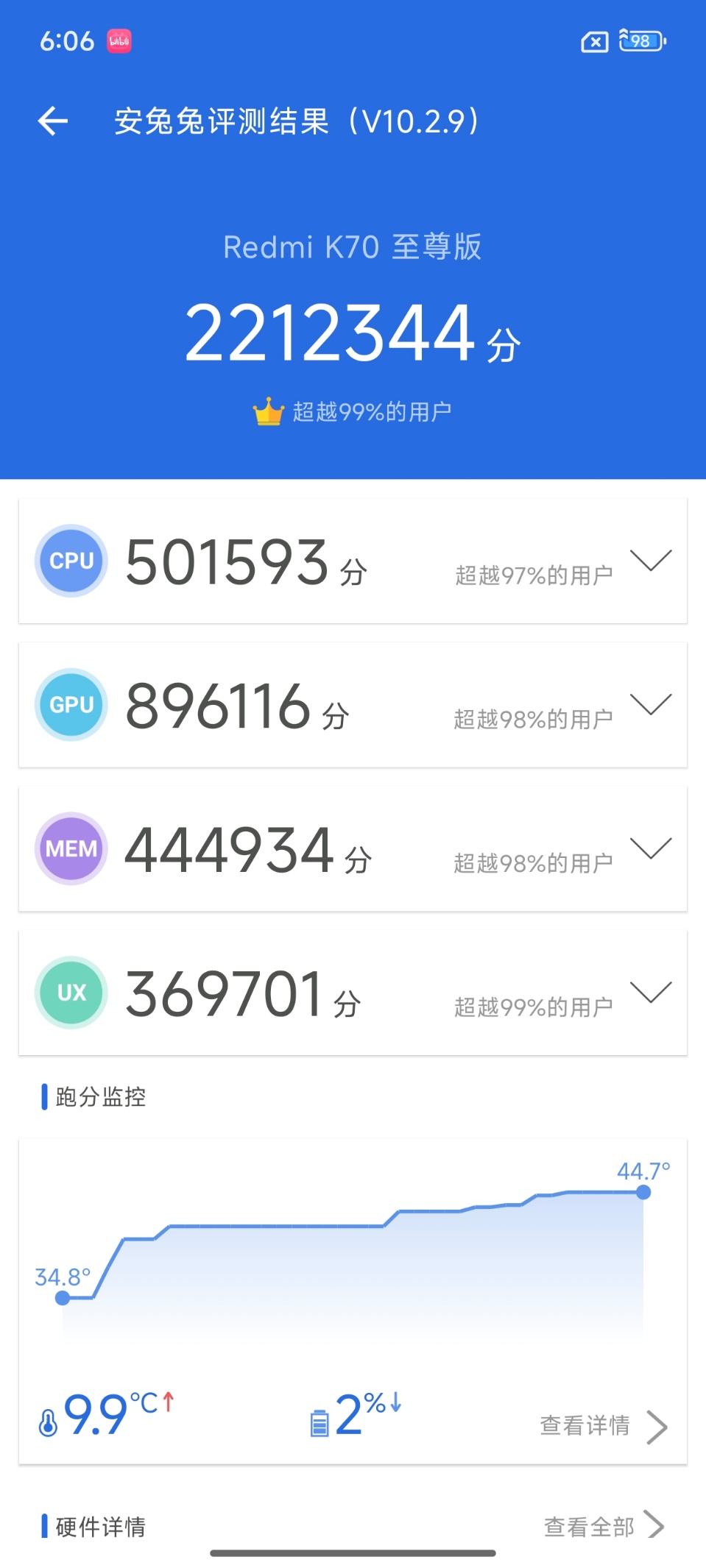Open 查看详情 for benchmark monitoring
Viewport: 706px width, 1568px height.
(602, 1426)
